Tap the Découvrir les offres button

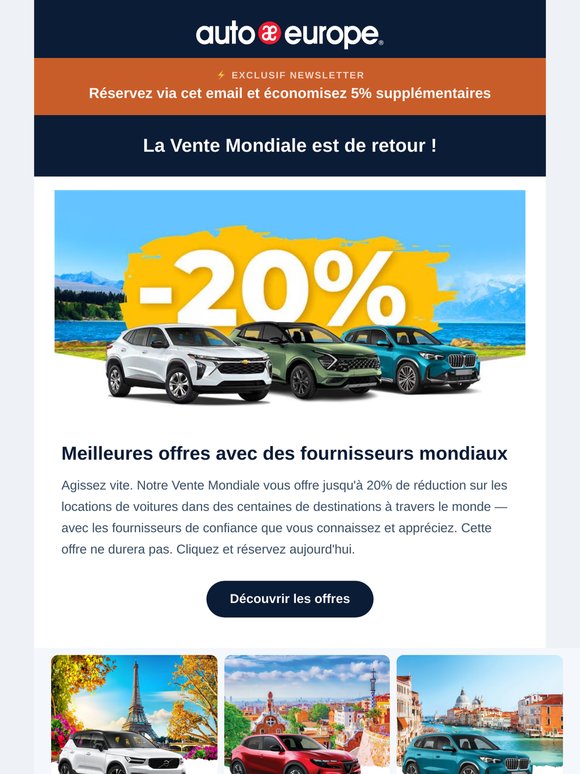click(x=290, y=599)
